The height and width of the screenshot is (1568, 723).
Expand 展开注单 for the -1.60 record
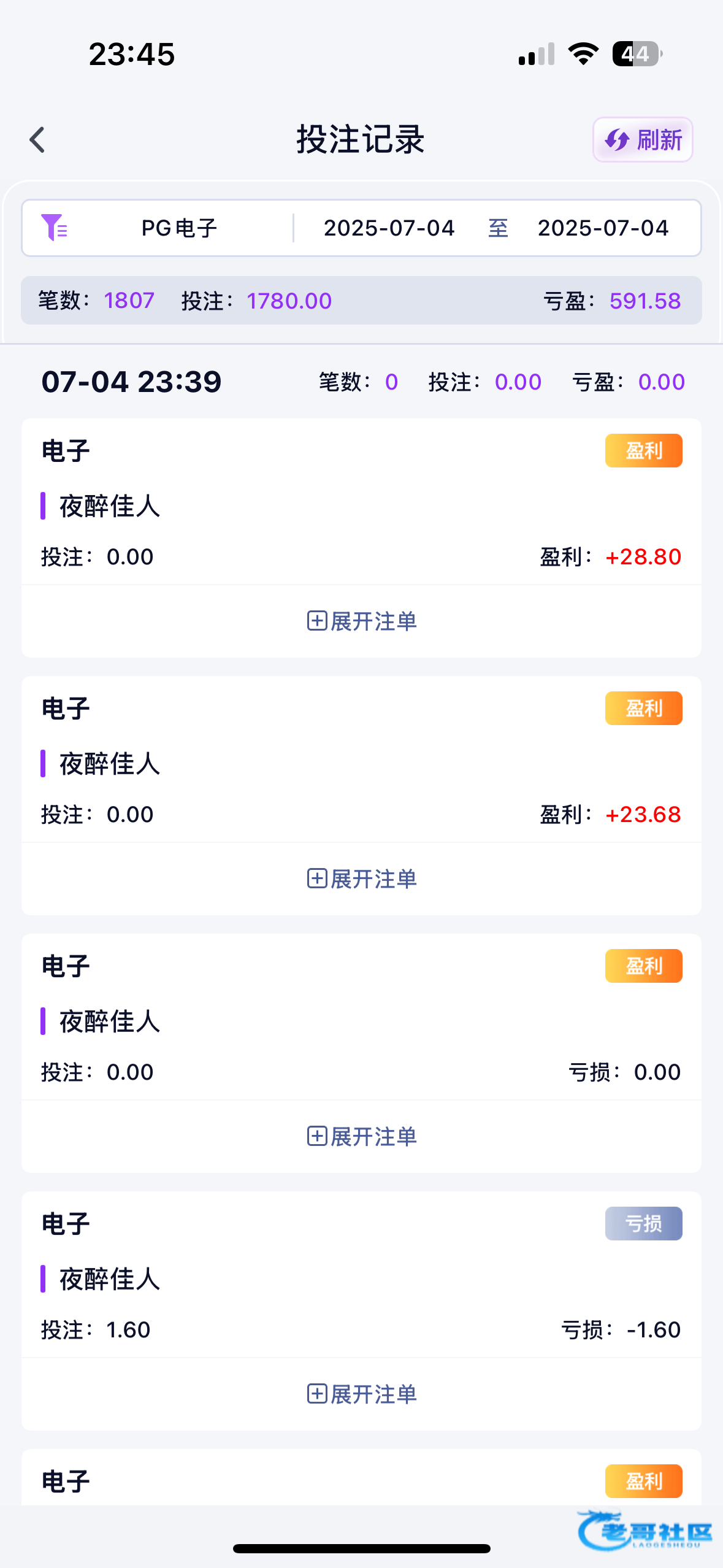[362, 1394]
